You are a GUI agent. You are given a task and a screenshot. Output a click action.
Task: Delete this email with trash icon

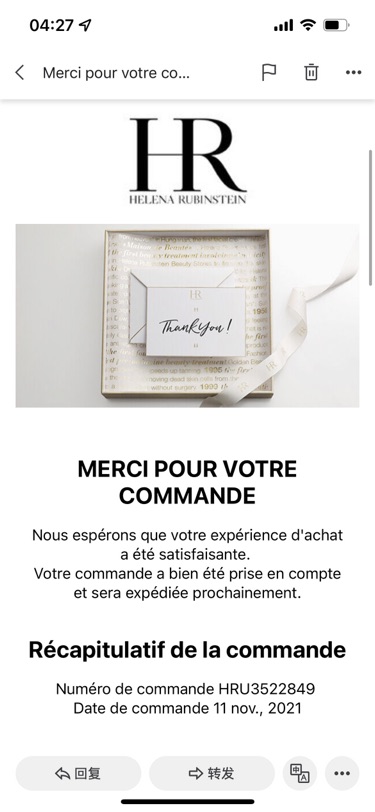[x=311, y=72]
